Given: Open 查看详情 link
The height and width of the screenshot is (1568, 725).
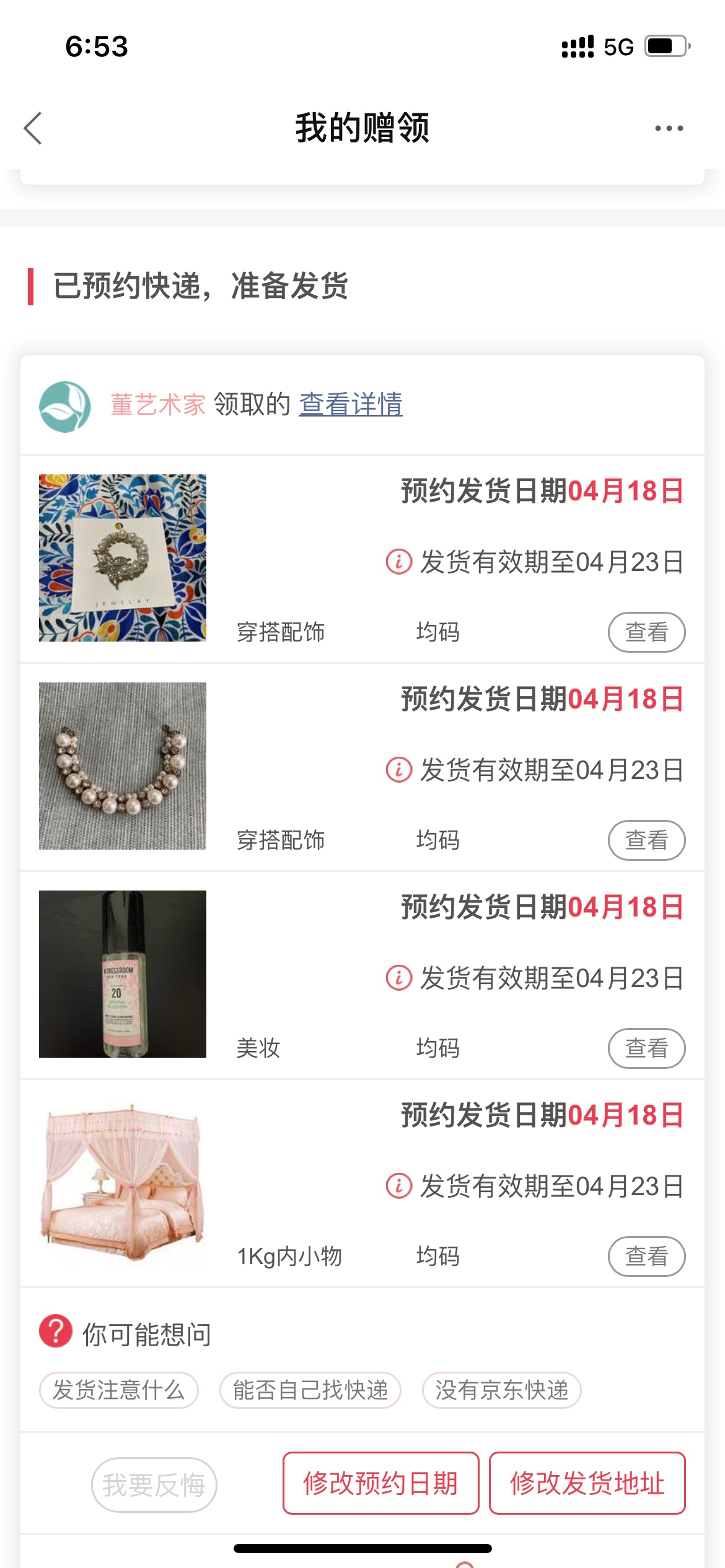Looking at the screenshot, I should (351, 404).
